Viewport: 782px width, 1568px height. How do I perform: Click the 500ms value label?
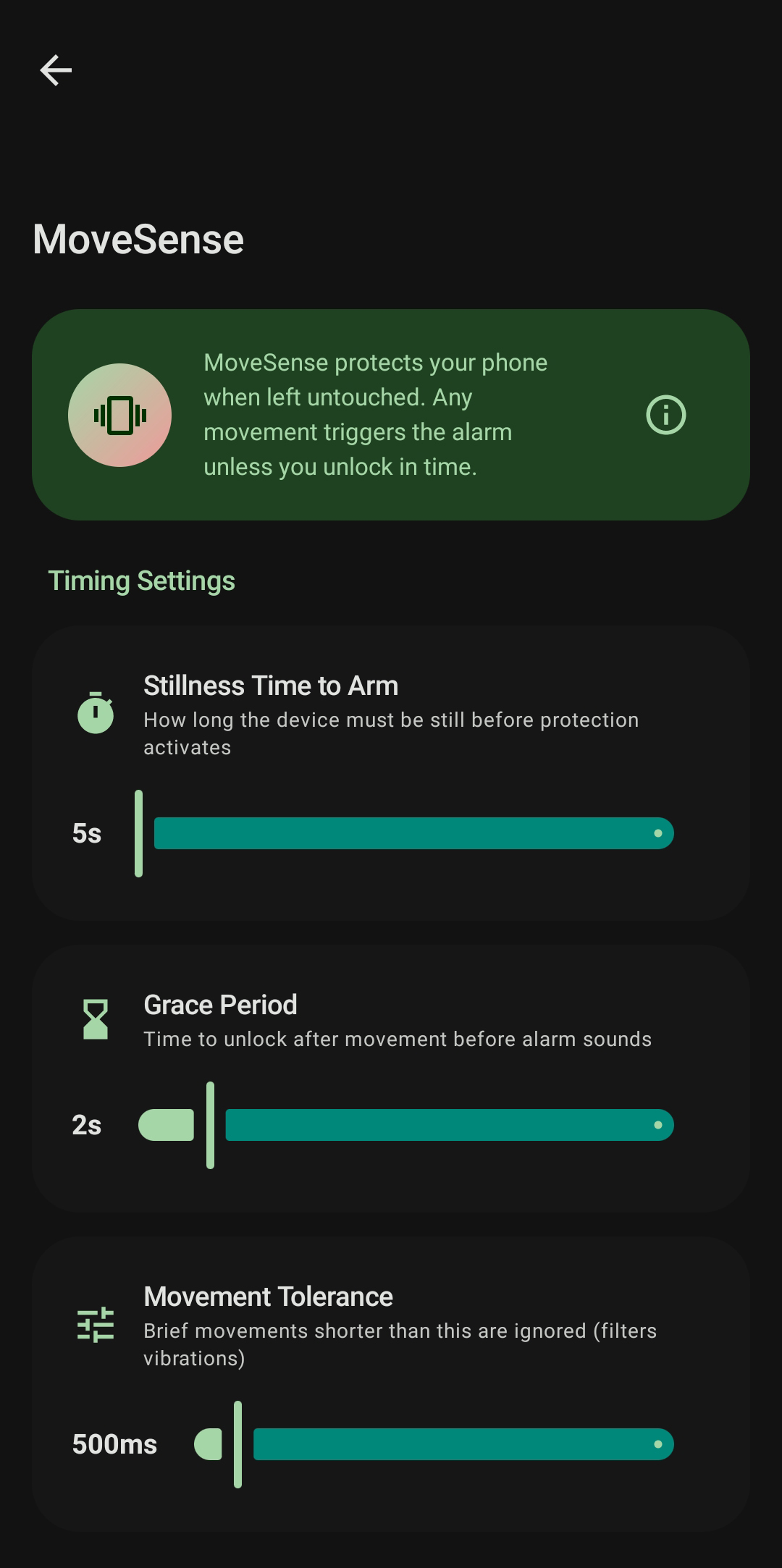click(x=114, y=1443)
